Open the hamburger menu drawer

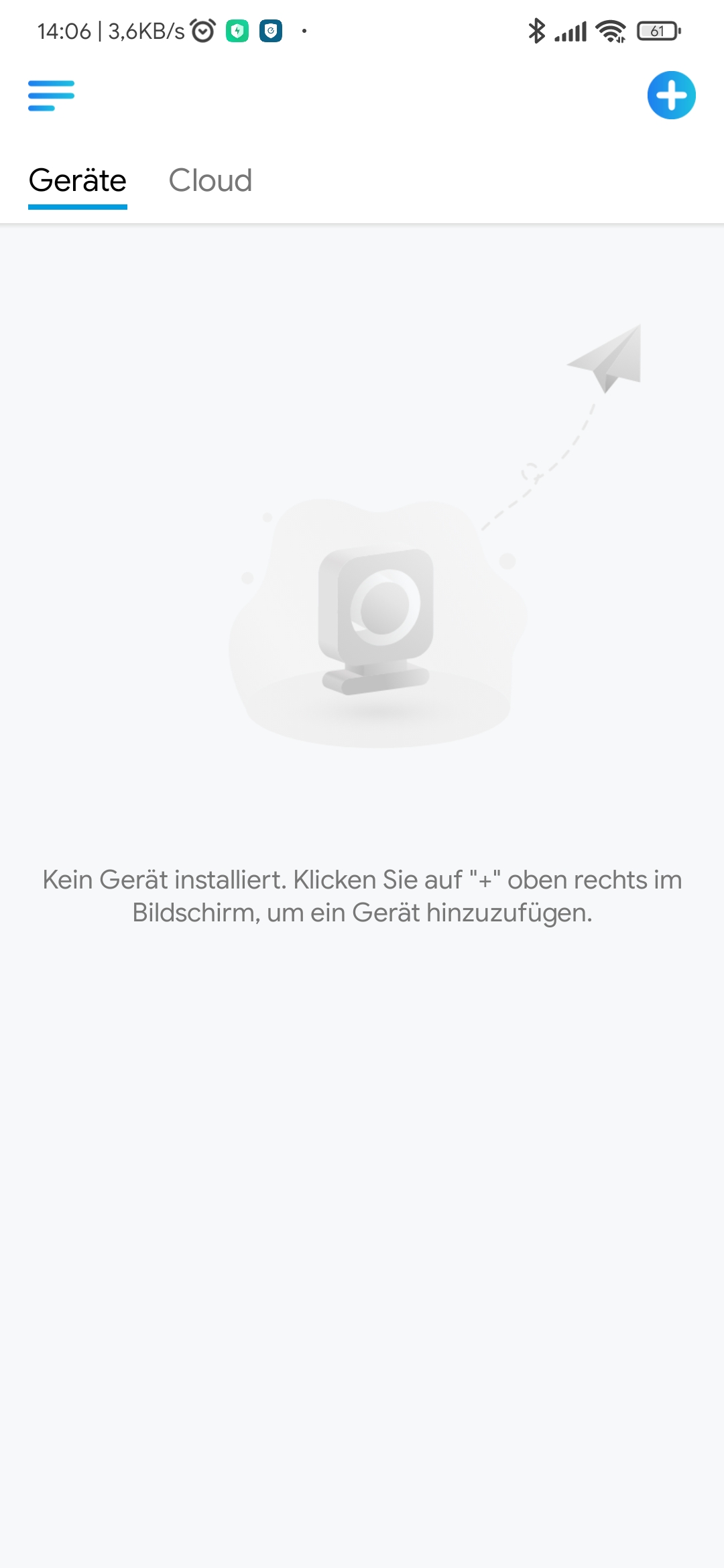51,95
